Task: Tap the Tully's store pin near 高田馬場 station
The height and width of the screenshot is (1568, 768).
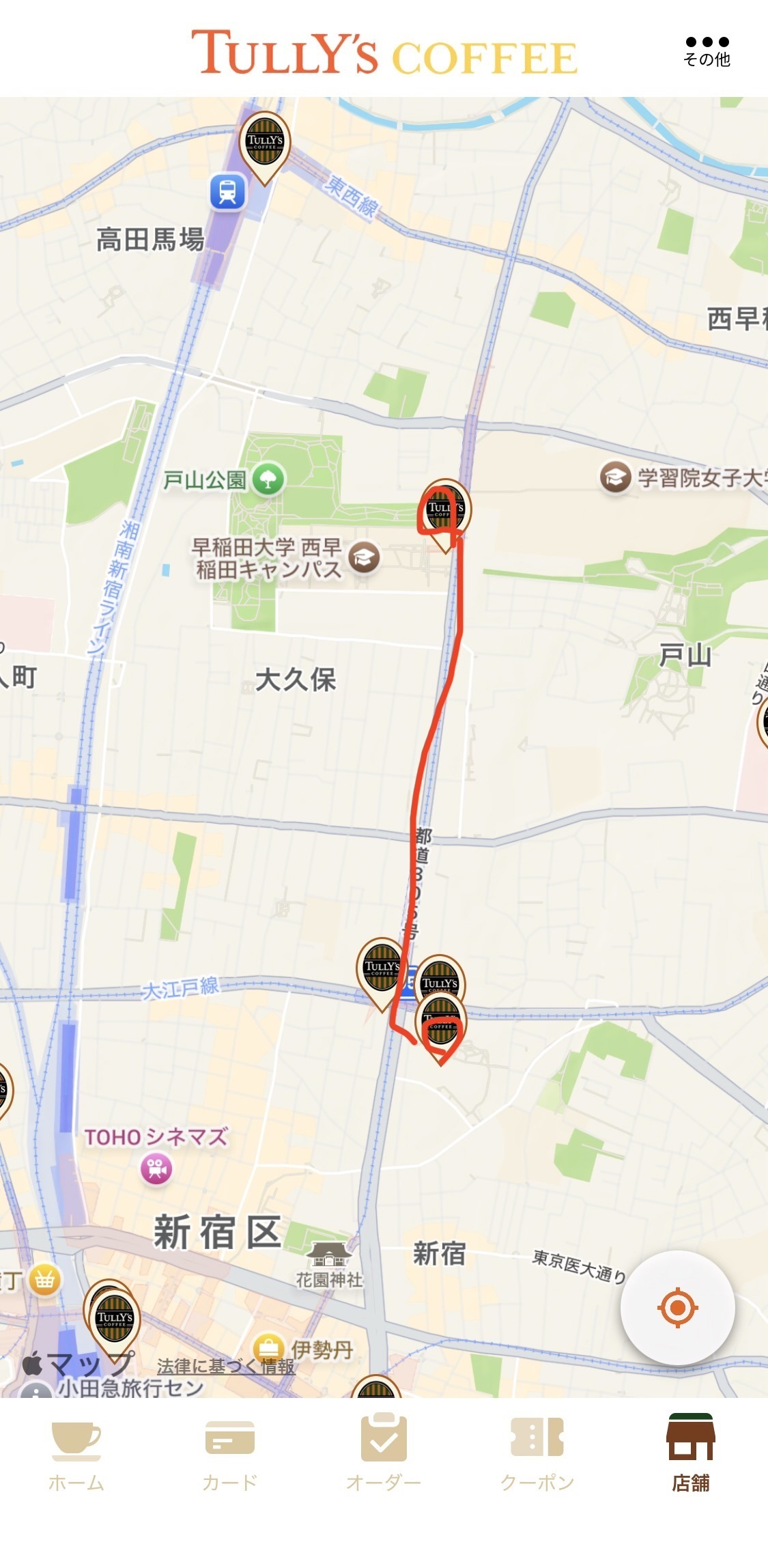Action: [x=264, y=142]
